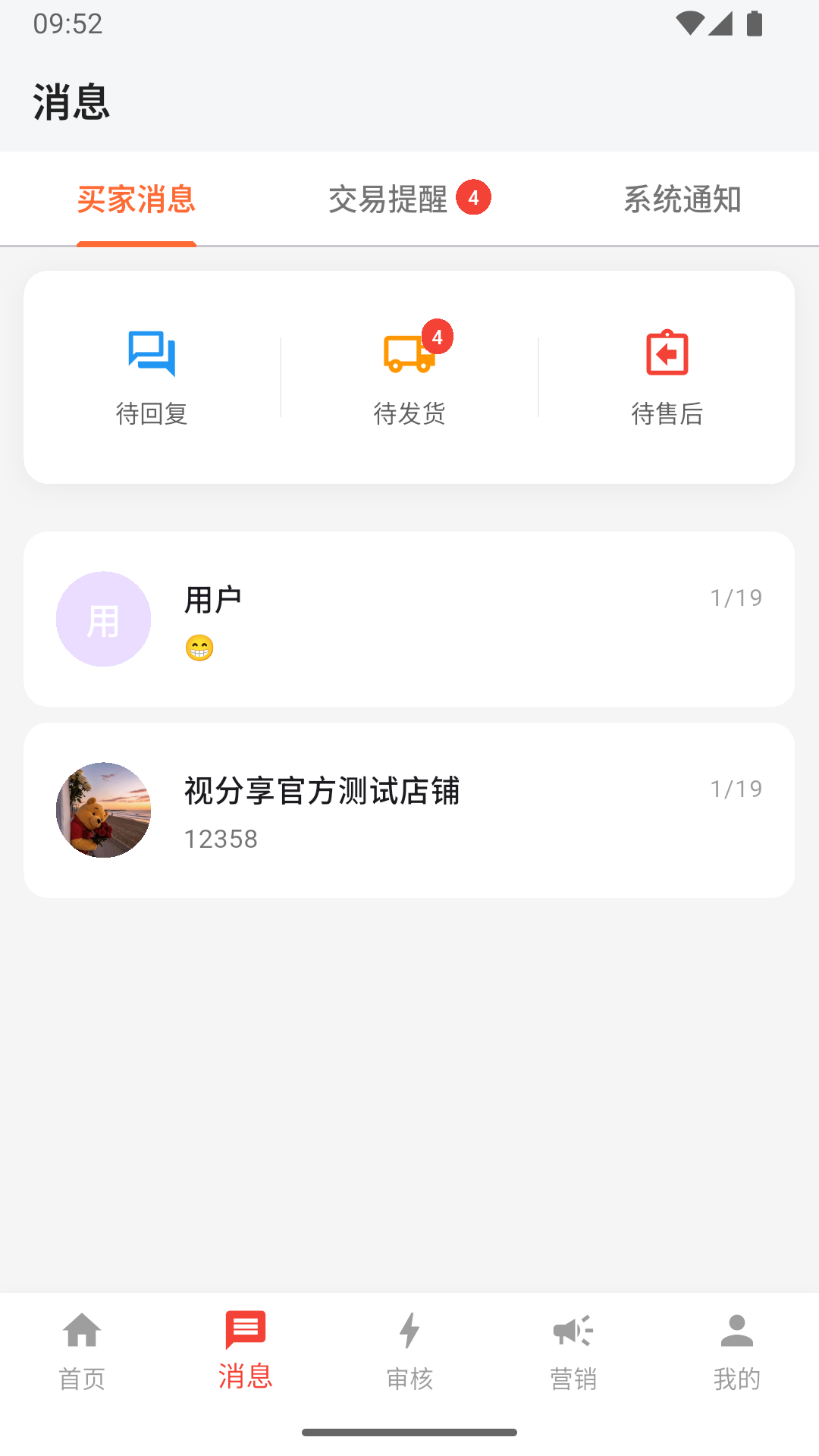Screen dimensions: 819x1456
Task: Select the 待发货 truck icon
Action: 408,356
